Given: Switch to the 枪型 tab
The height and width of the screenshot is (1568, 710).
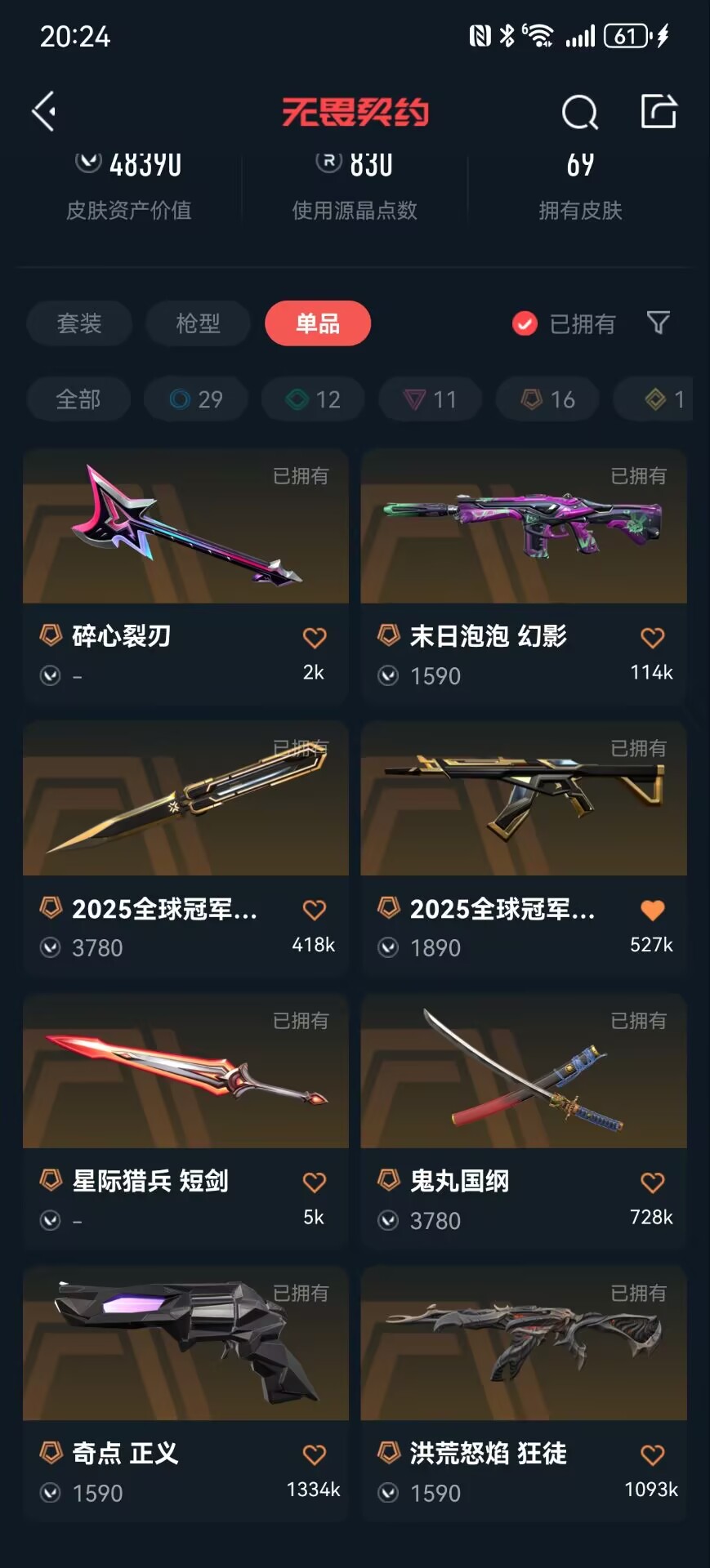Looking at the screenshot, I should tap(199, 323).
